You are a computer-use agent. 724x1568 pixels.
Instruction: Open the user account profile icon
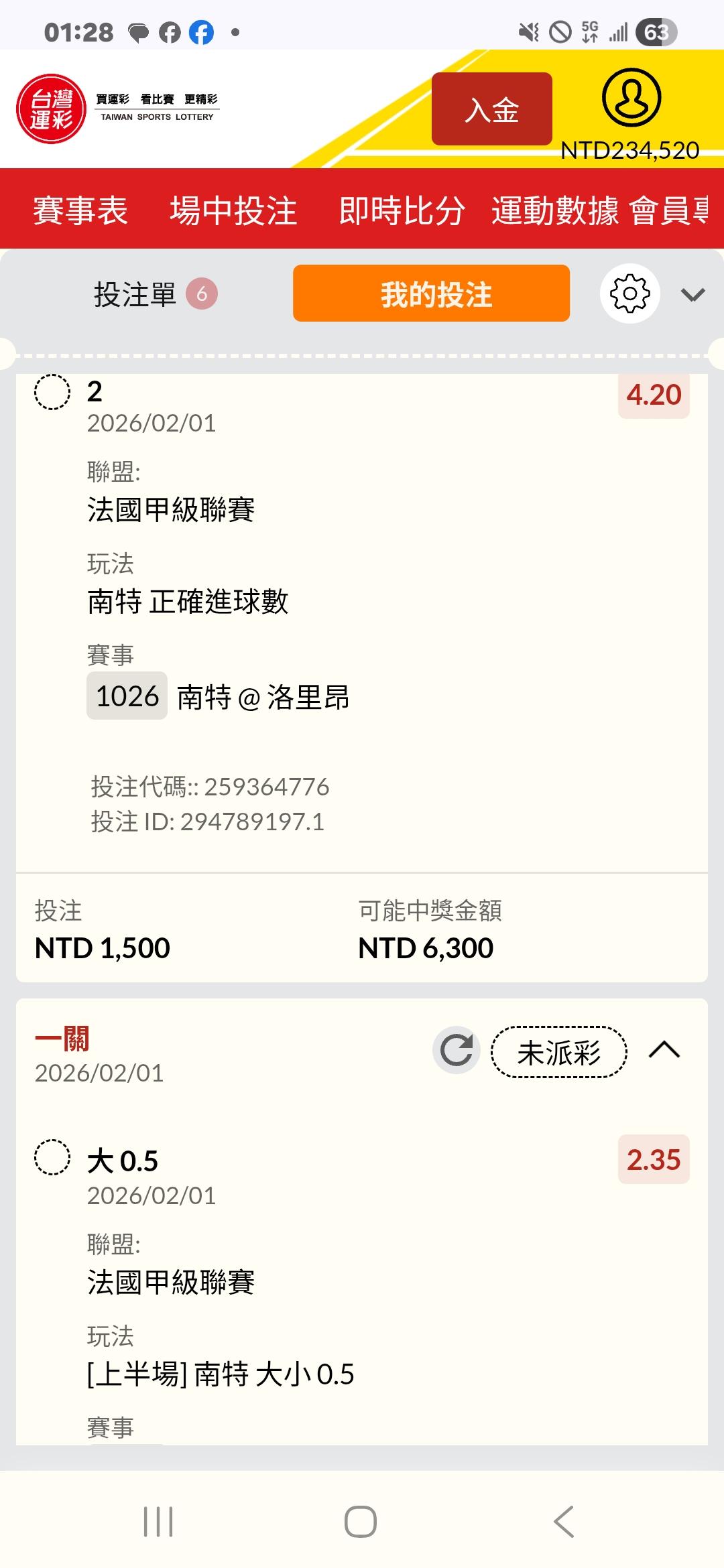(x=631, y=98)
